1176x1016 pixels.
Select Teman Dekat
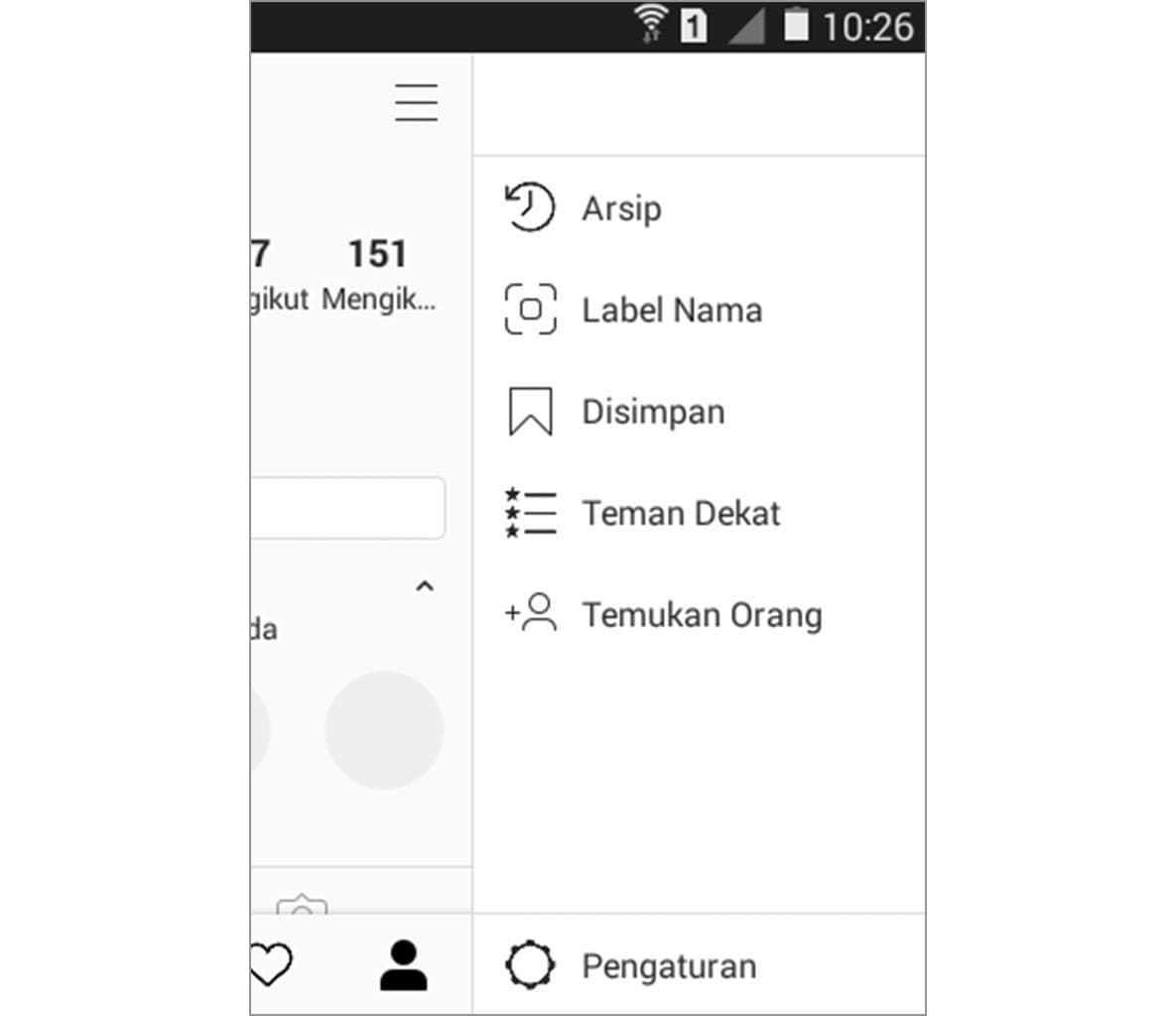point(680,513)
